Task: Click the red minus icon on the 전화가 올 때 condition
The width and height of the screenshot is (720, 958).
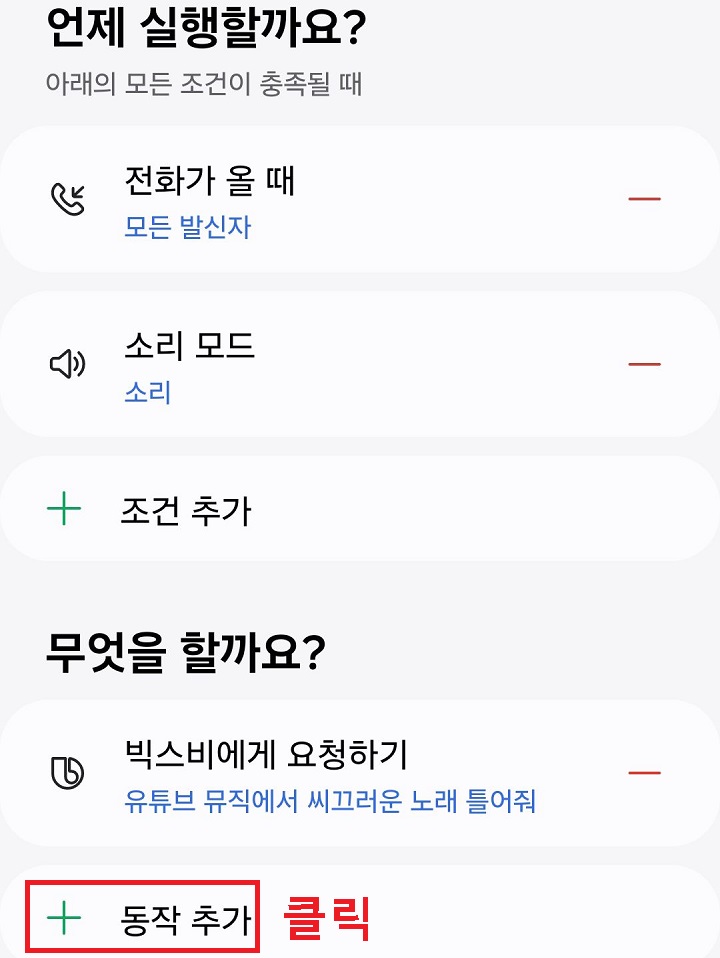Action: [x=646, y=196]
